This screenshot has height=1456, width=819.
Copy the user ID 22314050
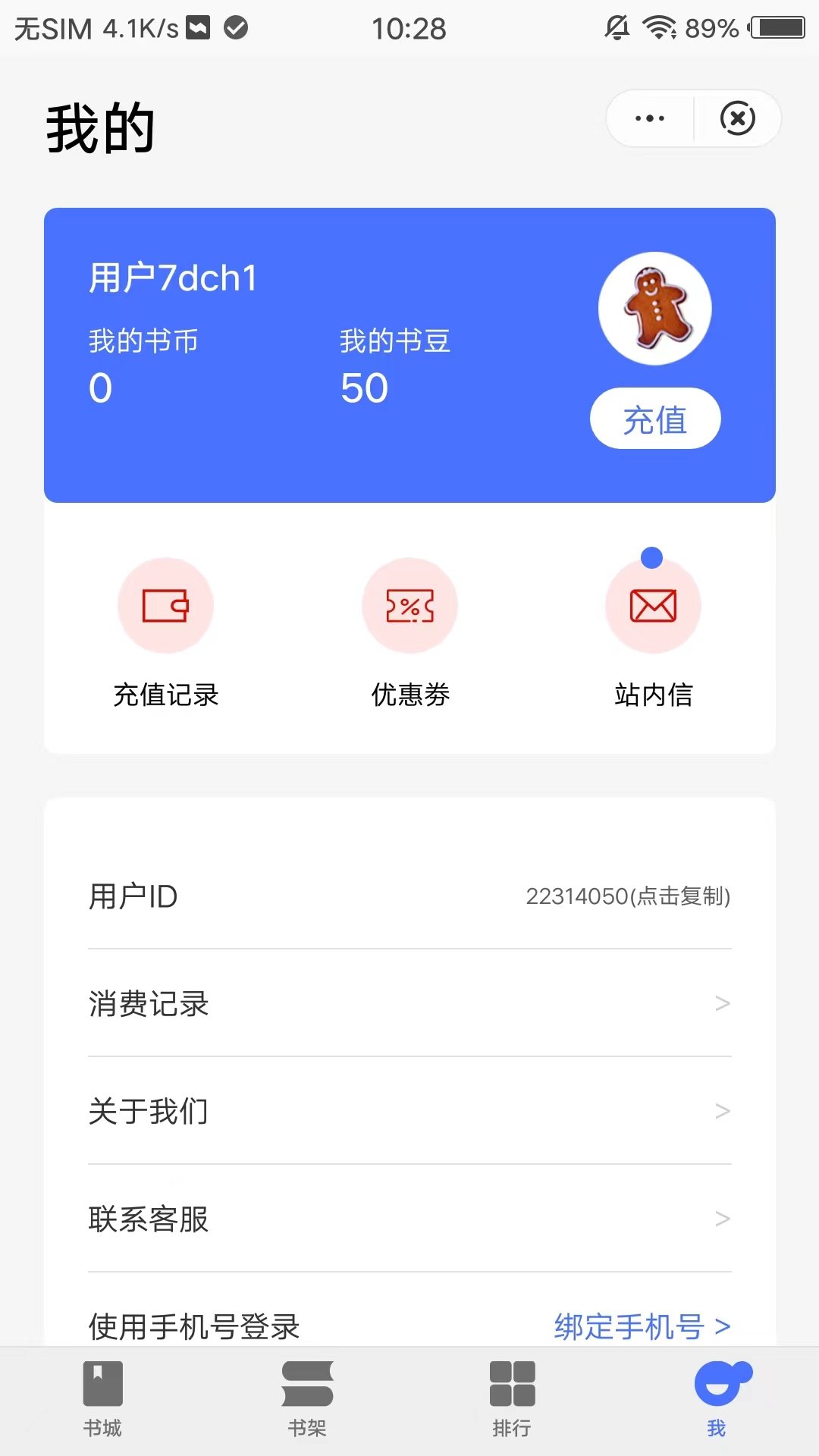(x=628, y=896)
